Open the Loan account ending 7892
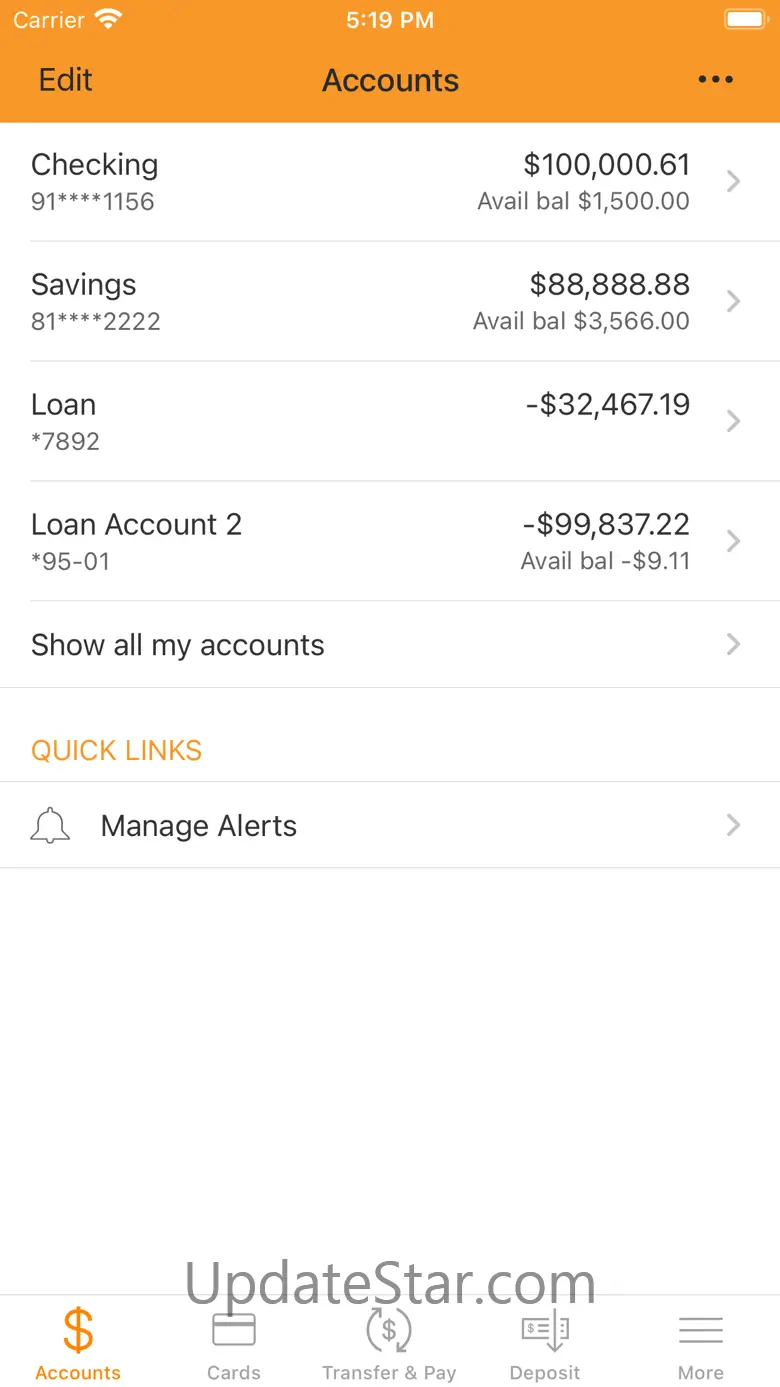The width and height of the screenshot is (780, 1387). (x=390, y=421)
